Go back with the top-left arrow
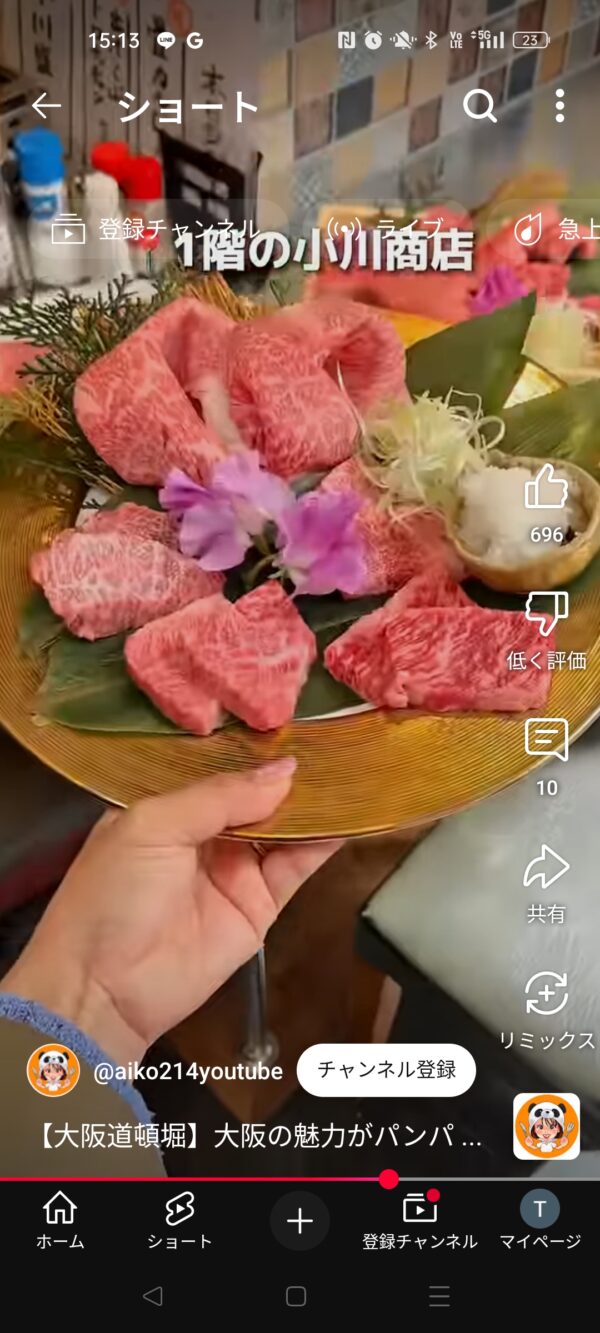The height and width of the screenshot is (1333, 600). [46, 106]
